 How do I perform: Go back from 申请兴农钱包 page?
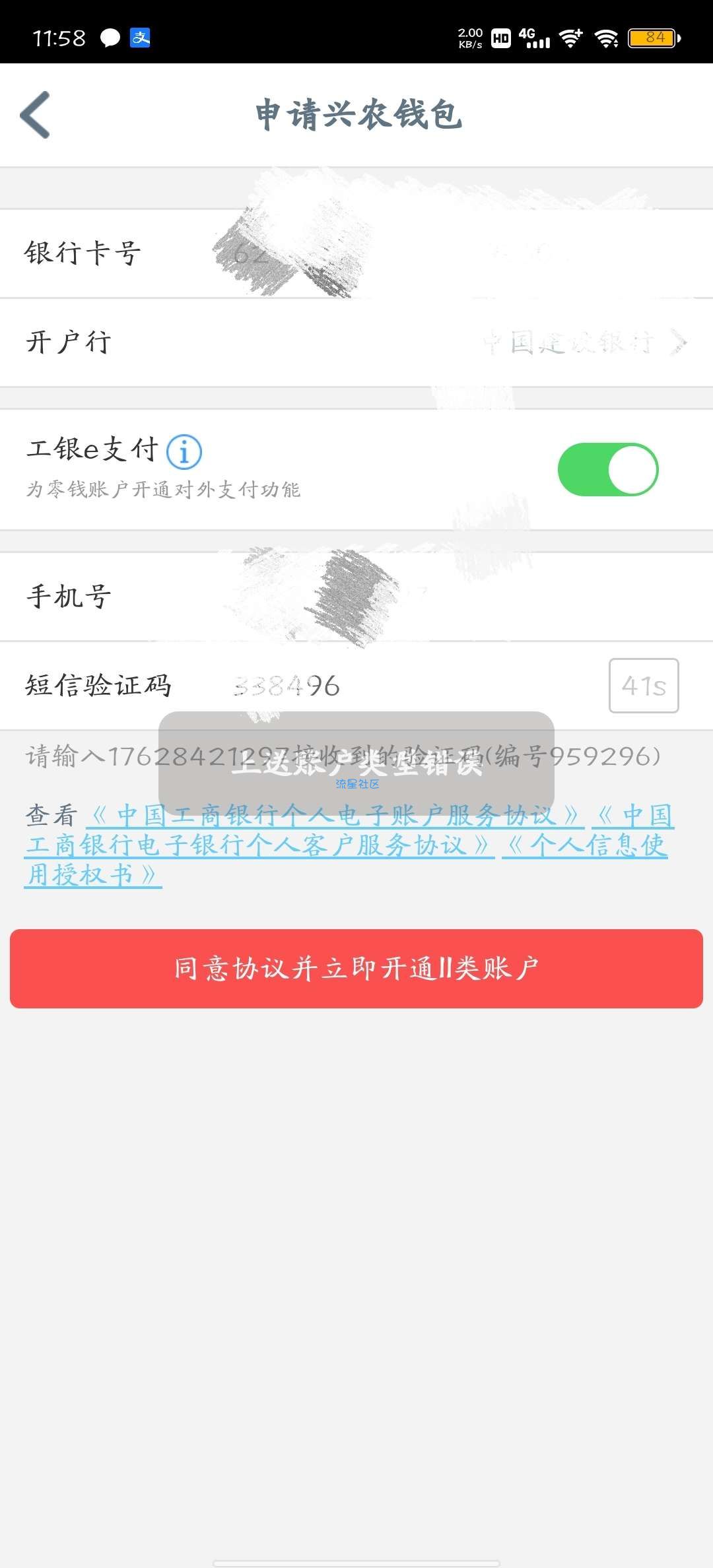36,115
